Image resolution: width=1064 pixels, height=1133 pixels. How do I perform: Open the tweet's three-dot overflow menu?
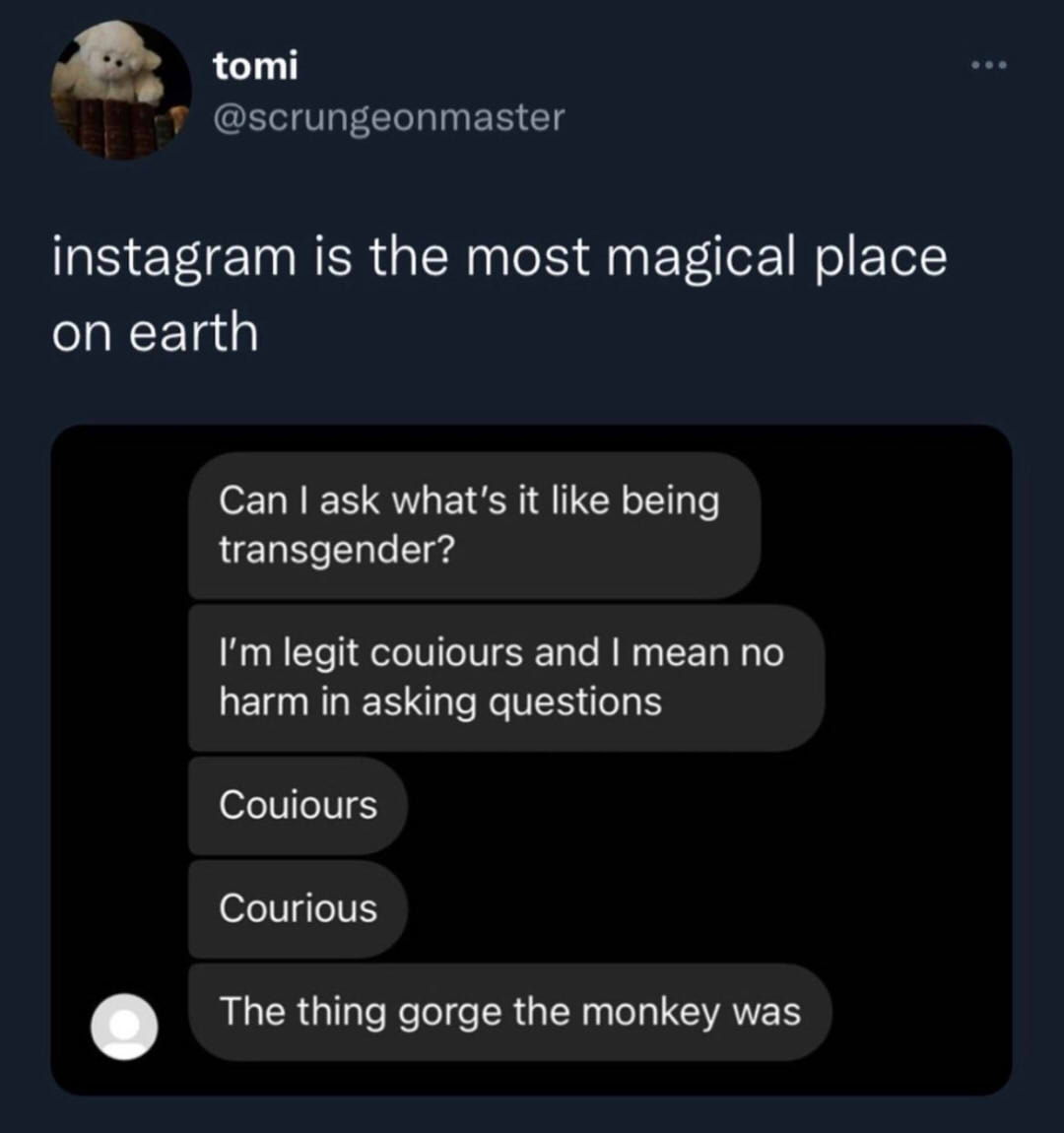tap(988, 66)
